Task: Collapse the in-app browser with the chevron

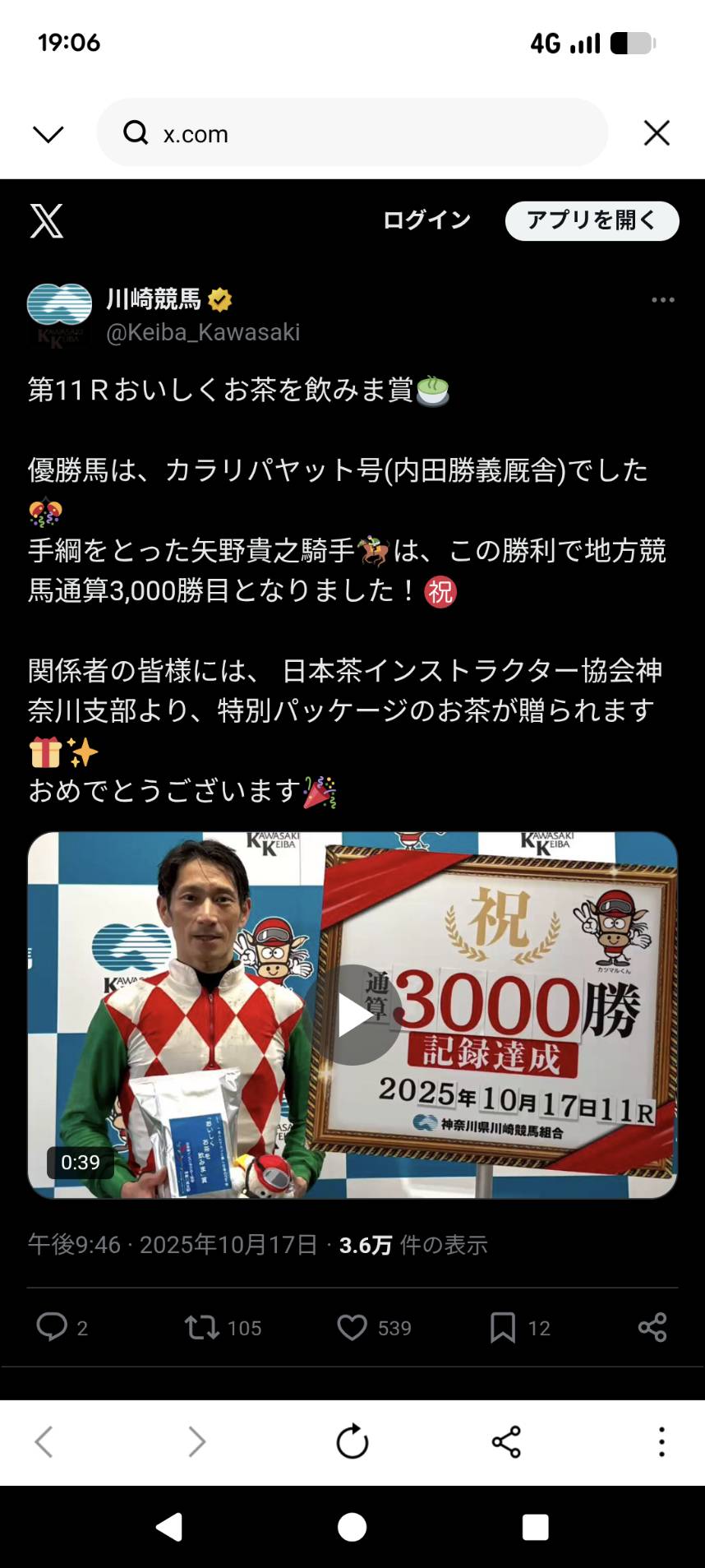Action: [x=48, y=133]
